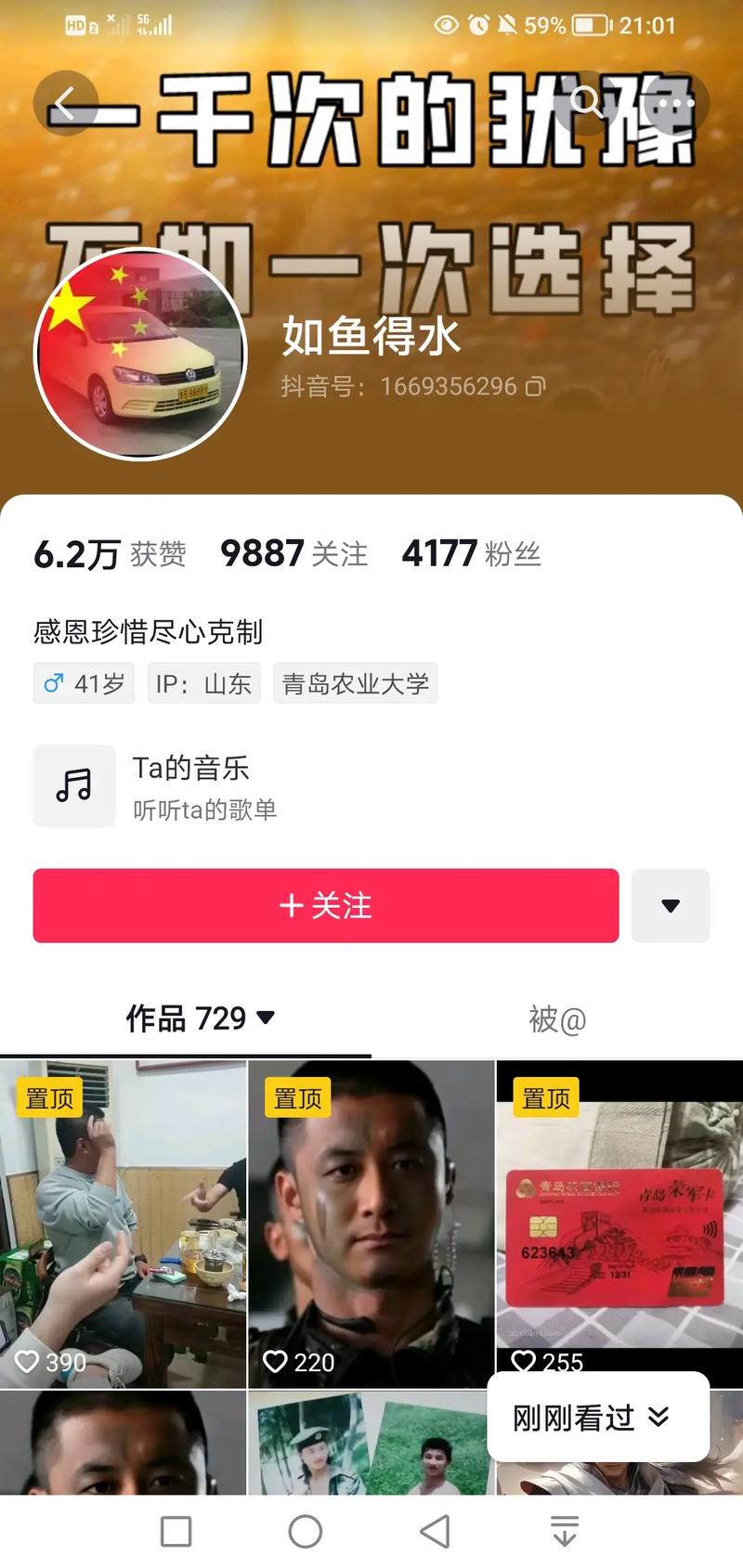The height and width of the screenshot is (1568, 743).
Task: View the 4177 粉丝 followers list
Action: (x=471, y=554)
